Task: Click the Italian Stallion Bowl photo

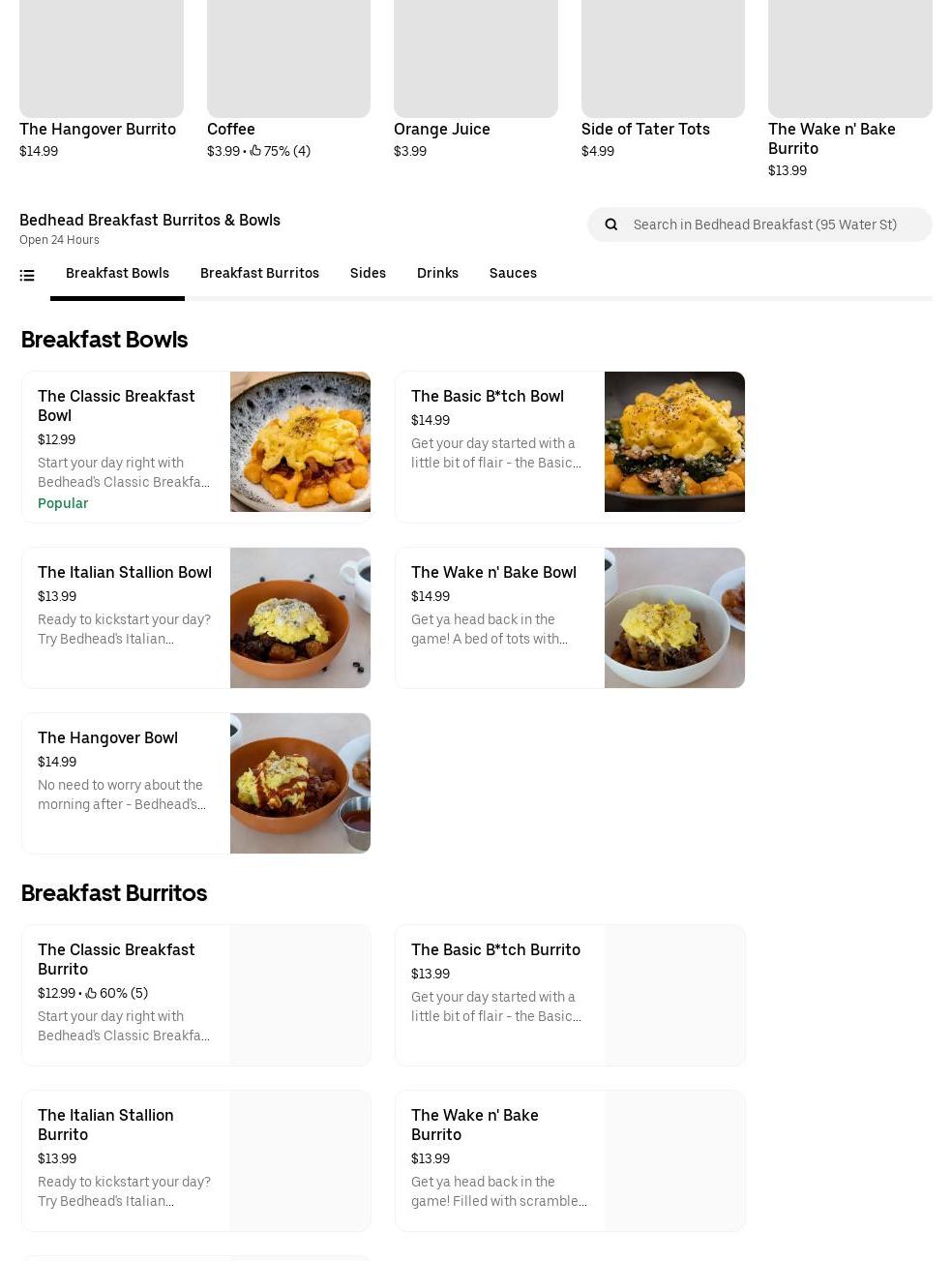Action: 300,617
